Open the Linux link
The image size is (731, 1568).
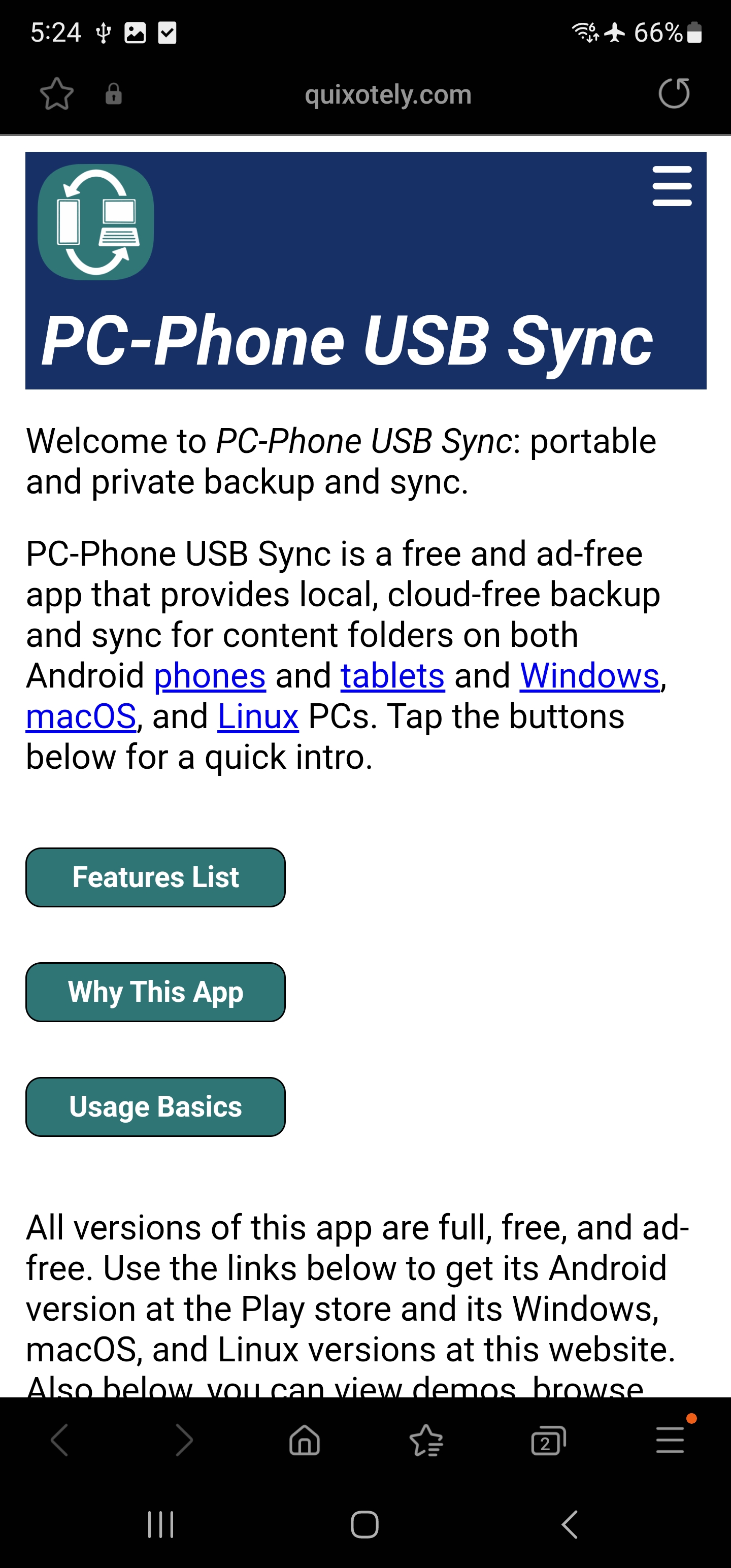[258, 716]
